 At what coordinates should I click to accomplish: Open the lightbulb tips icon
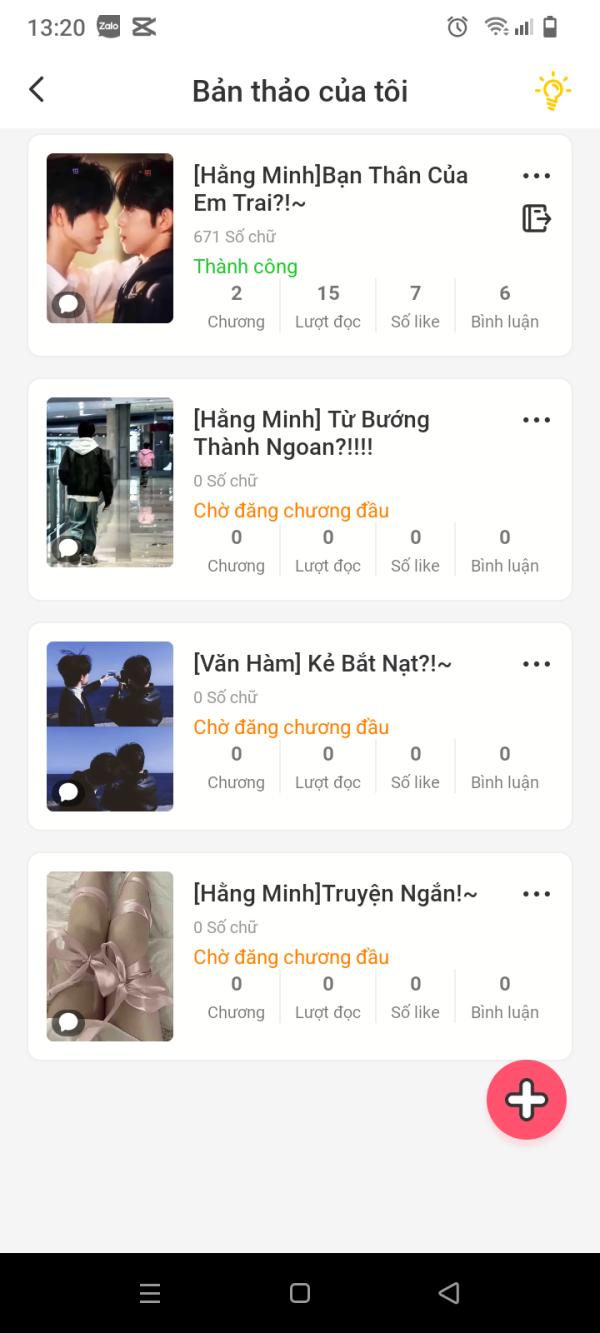pyautogui.click(x=551, y=90)
